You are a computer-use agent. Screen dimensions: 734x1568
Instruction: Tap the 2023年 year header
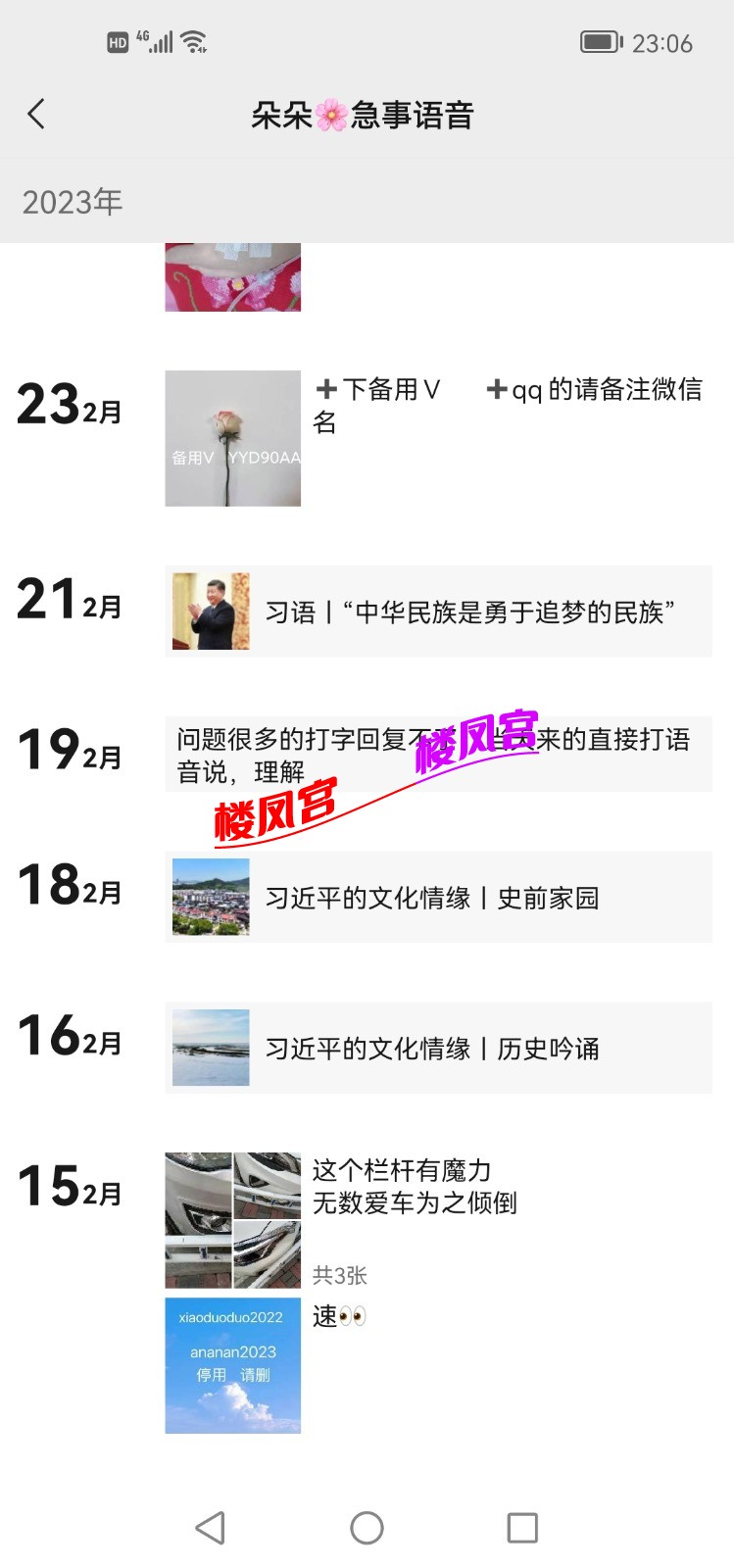click(x=72, y=202)
